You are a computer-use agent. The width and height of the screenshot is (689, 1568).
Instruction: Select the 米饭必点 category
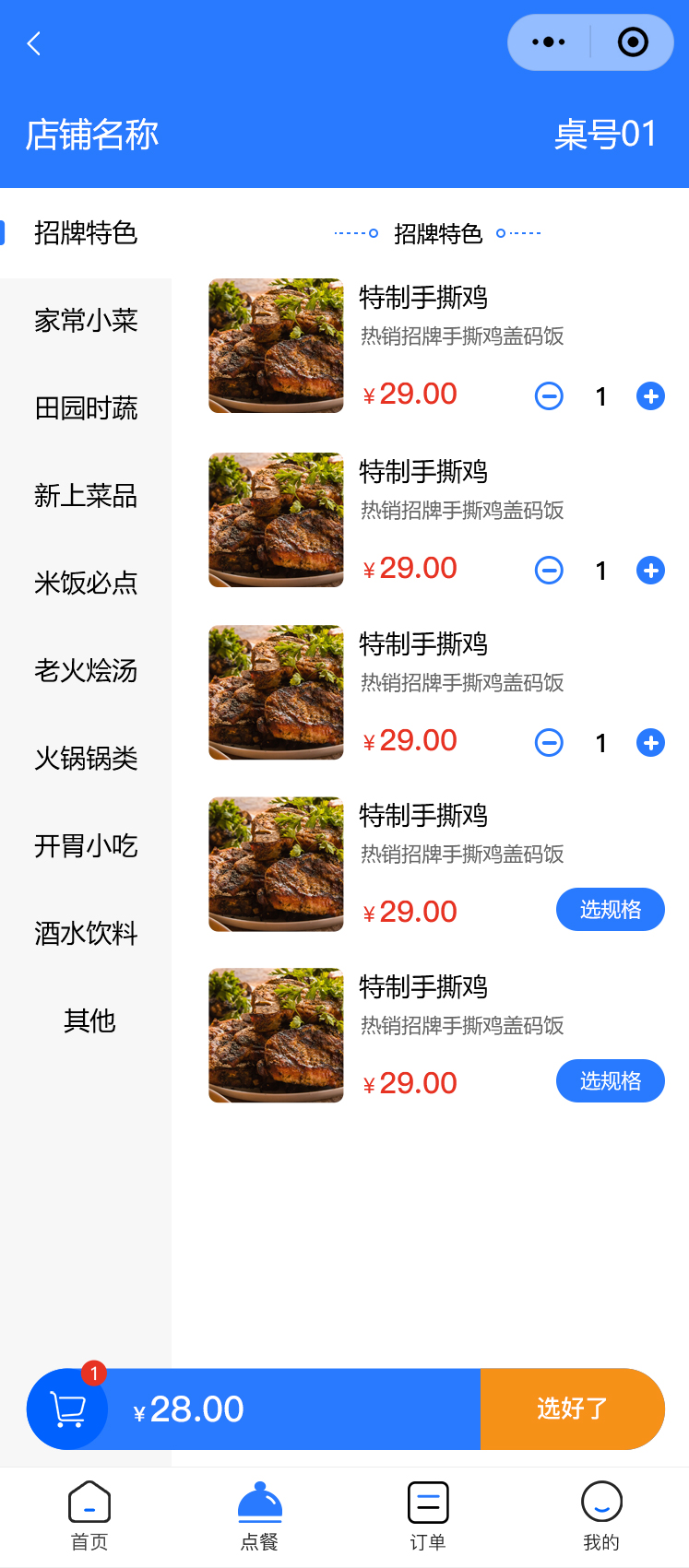coord(85,584)
